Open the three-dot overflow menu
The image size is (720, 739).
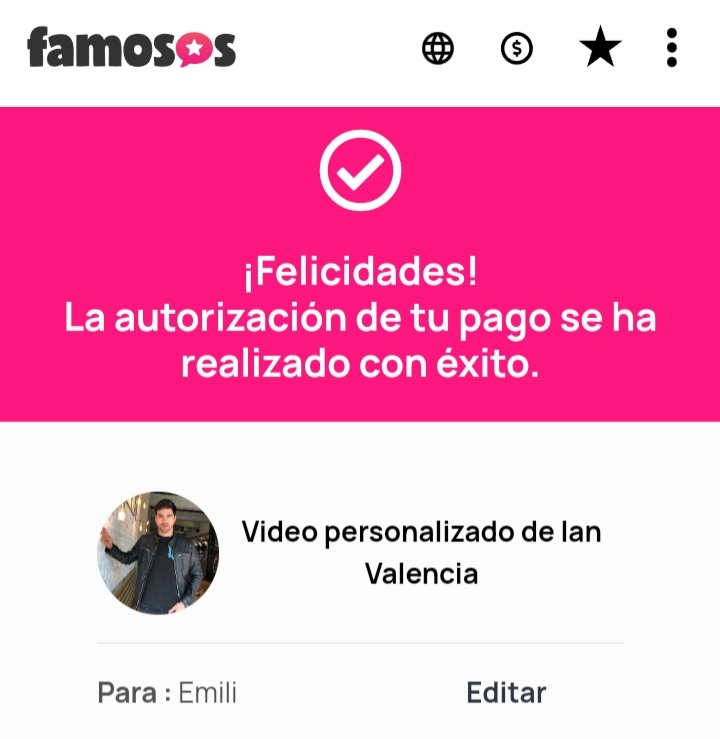[x=672, y=48]
